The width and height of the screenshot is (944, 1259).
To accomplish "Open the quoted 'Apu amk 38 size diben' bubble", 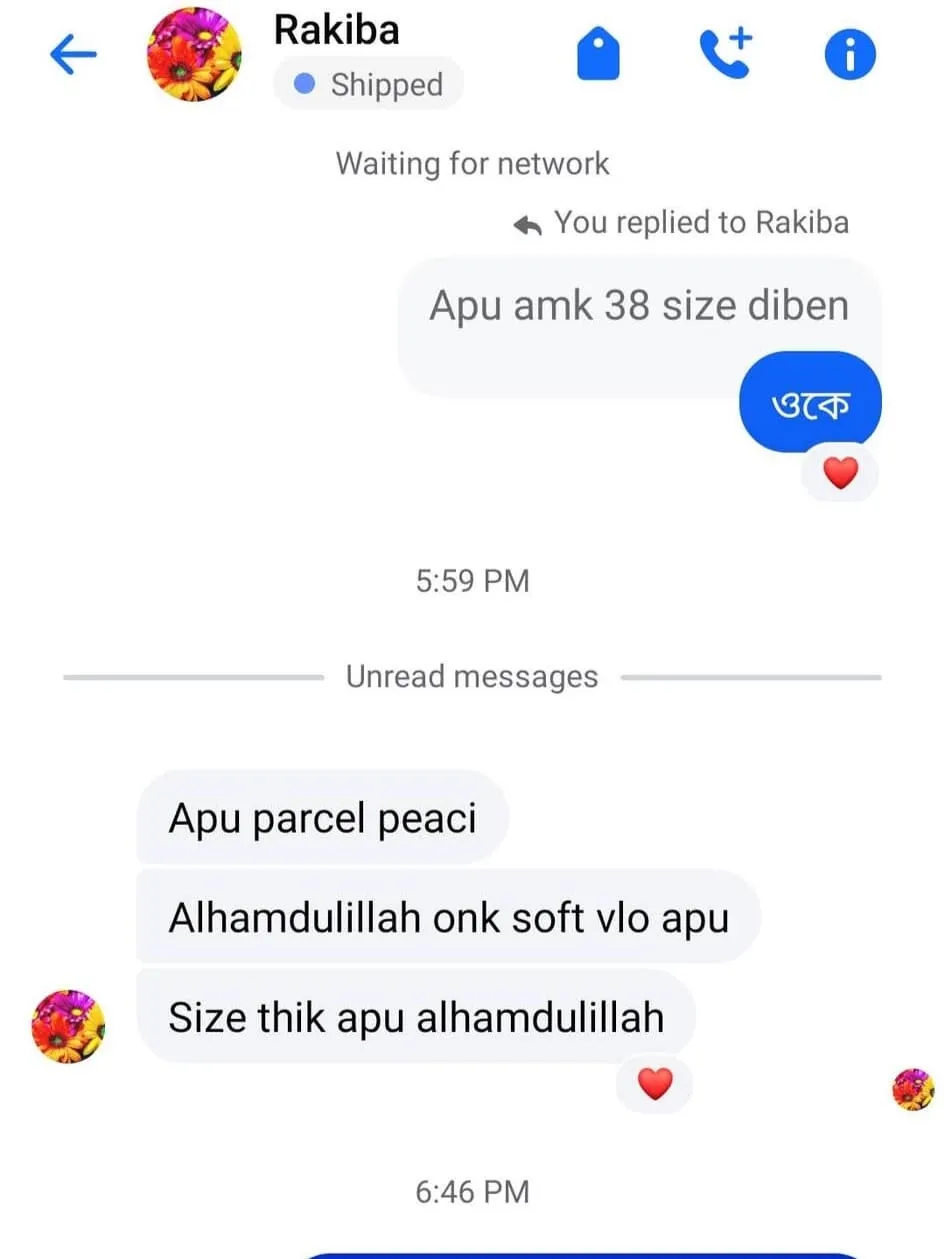I will (640, 305).
